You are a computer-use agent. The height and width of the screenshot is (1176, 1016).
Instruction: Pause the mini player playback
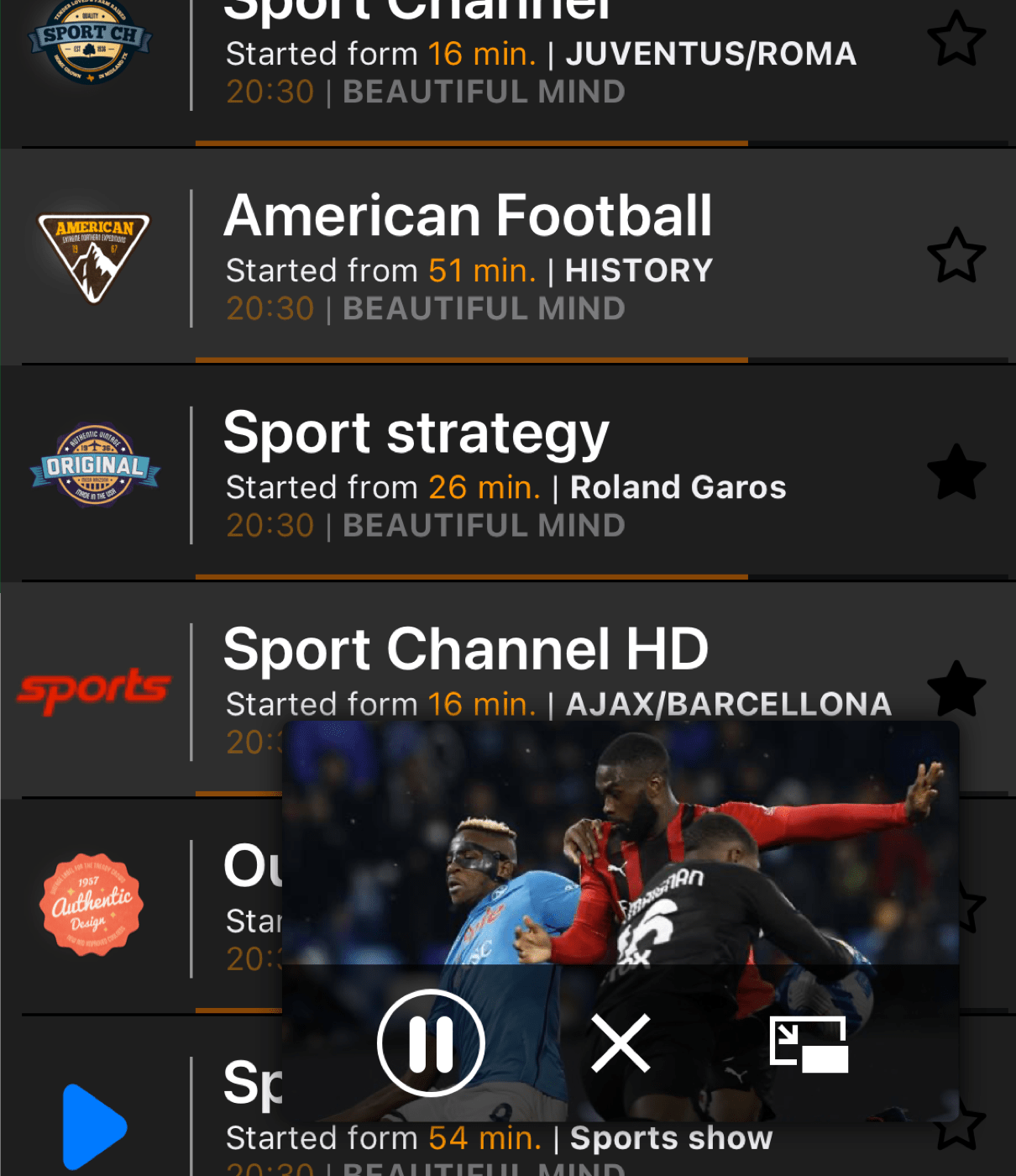pyautogui.click(x=431, y=1042)
